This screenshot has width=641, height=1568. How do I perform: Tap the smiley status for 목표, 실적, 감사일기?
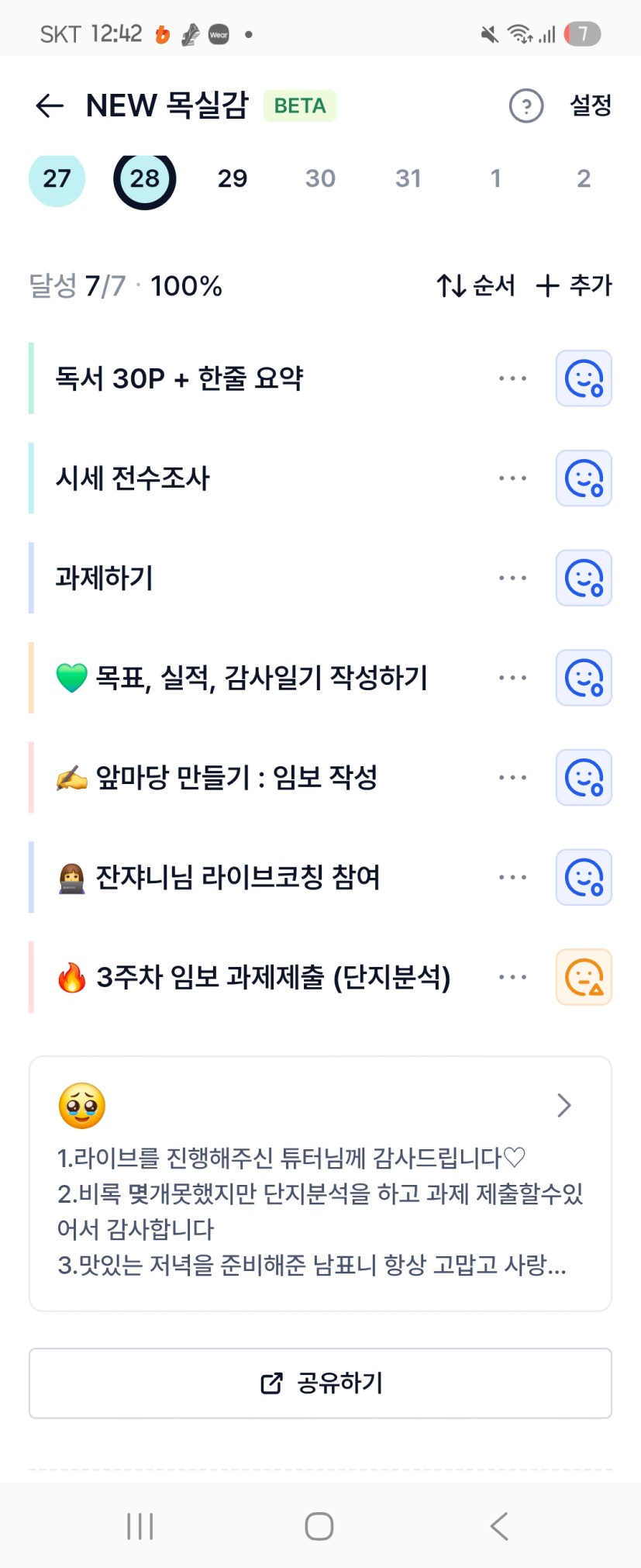[584, 678]
